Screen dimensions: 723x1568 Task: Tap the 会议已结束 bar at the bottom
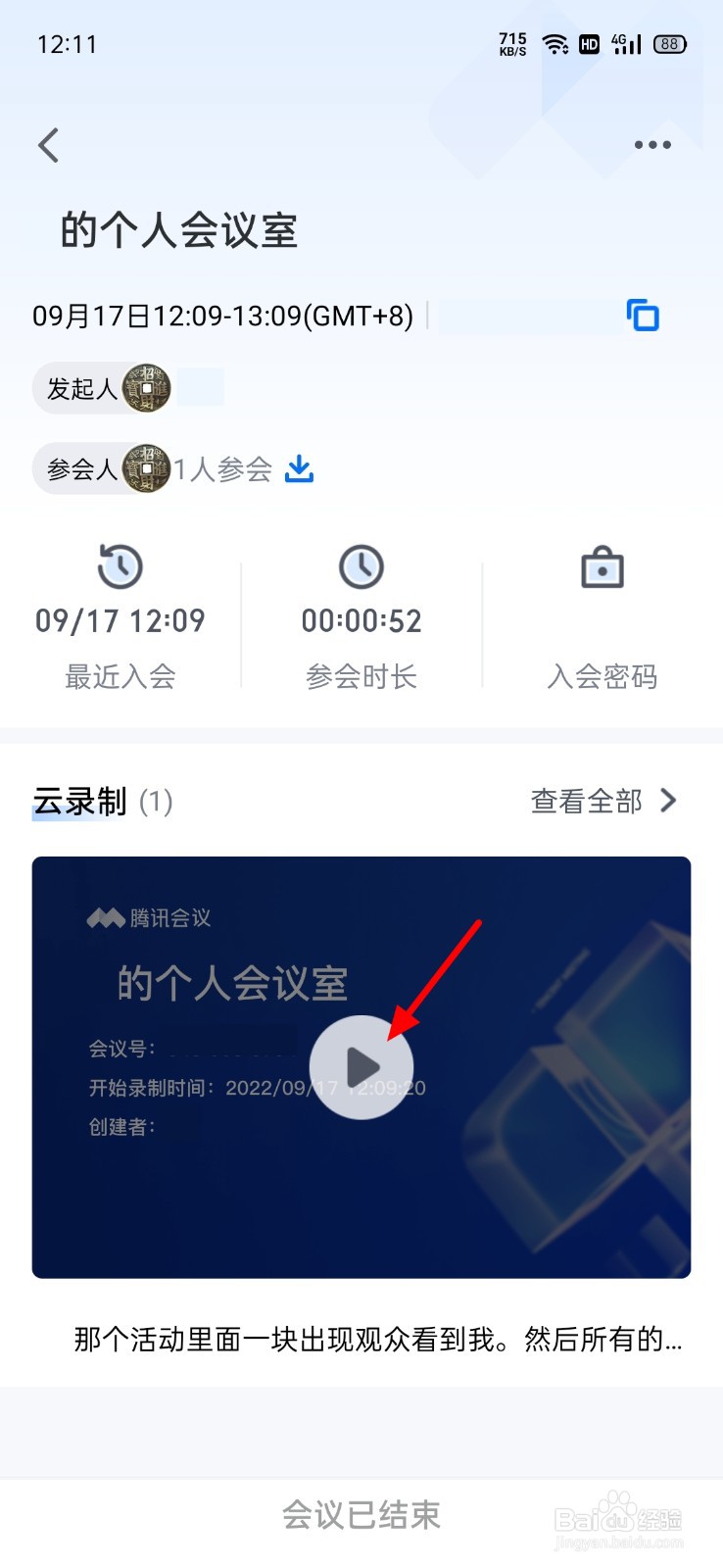coord(361,1514)
